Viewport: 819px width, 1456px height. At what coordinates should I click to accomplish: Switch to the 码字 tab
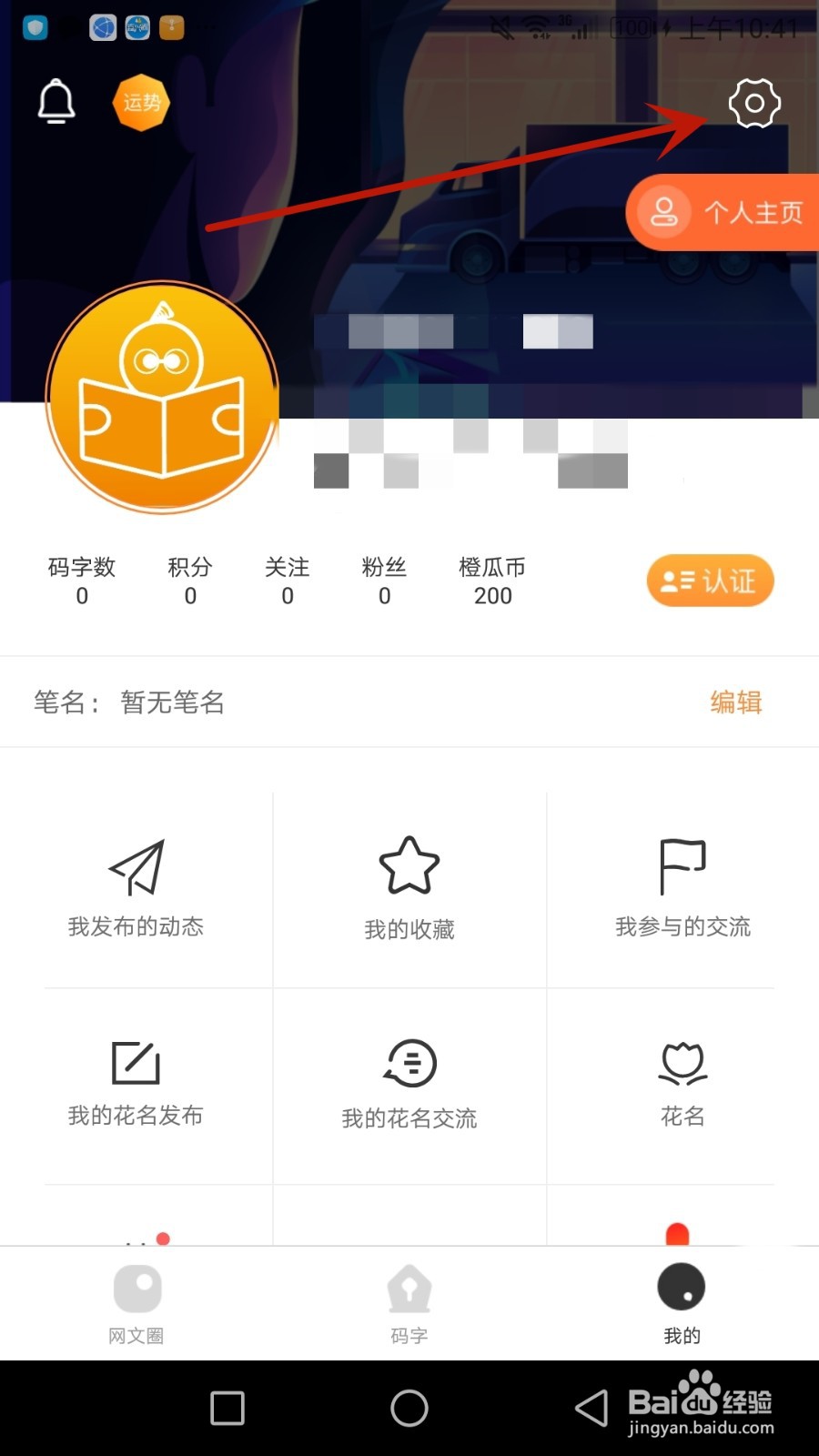click(409, 1303)
